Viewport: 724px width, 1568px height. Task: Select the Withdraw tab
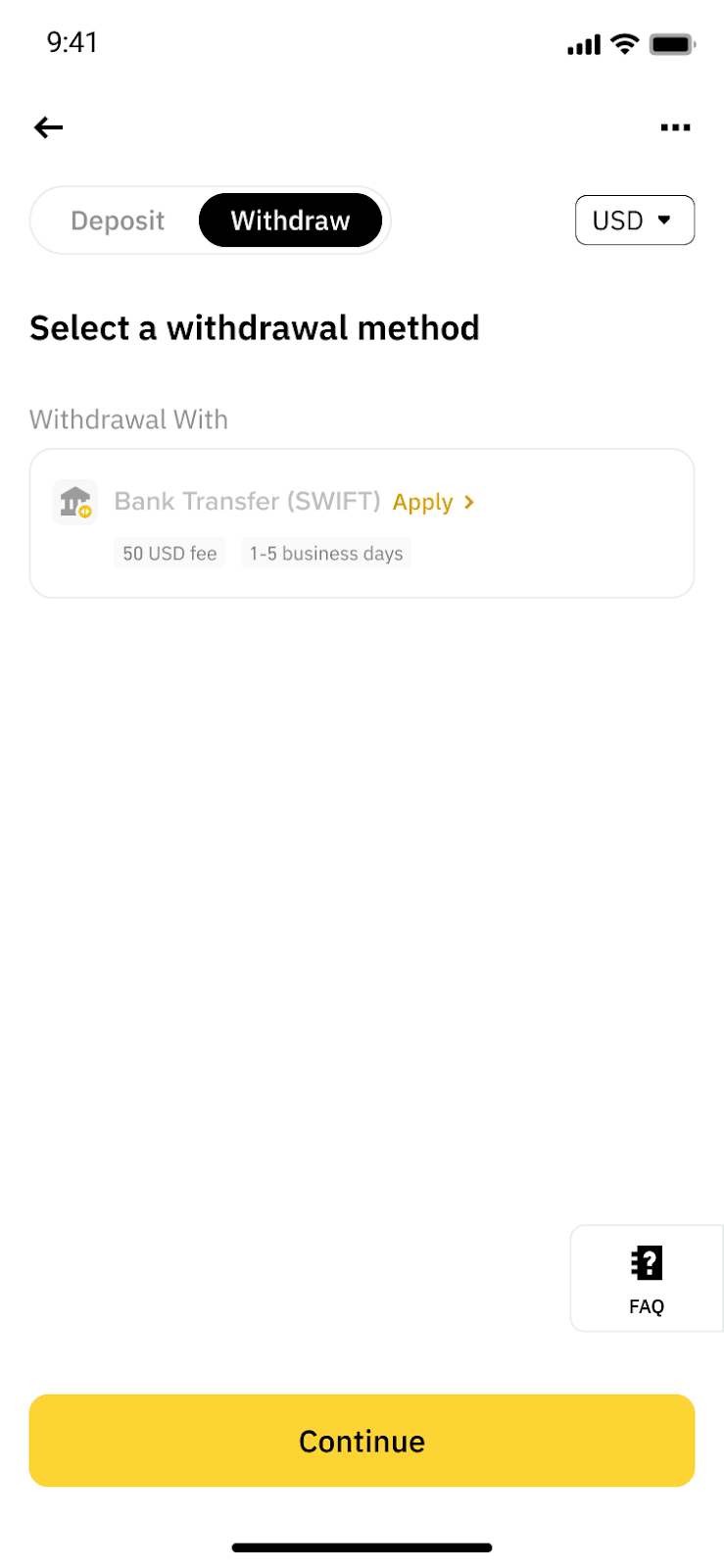pos(290,220)
